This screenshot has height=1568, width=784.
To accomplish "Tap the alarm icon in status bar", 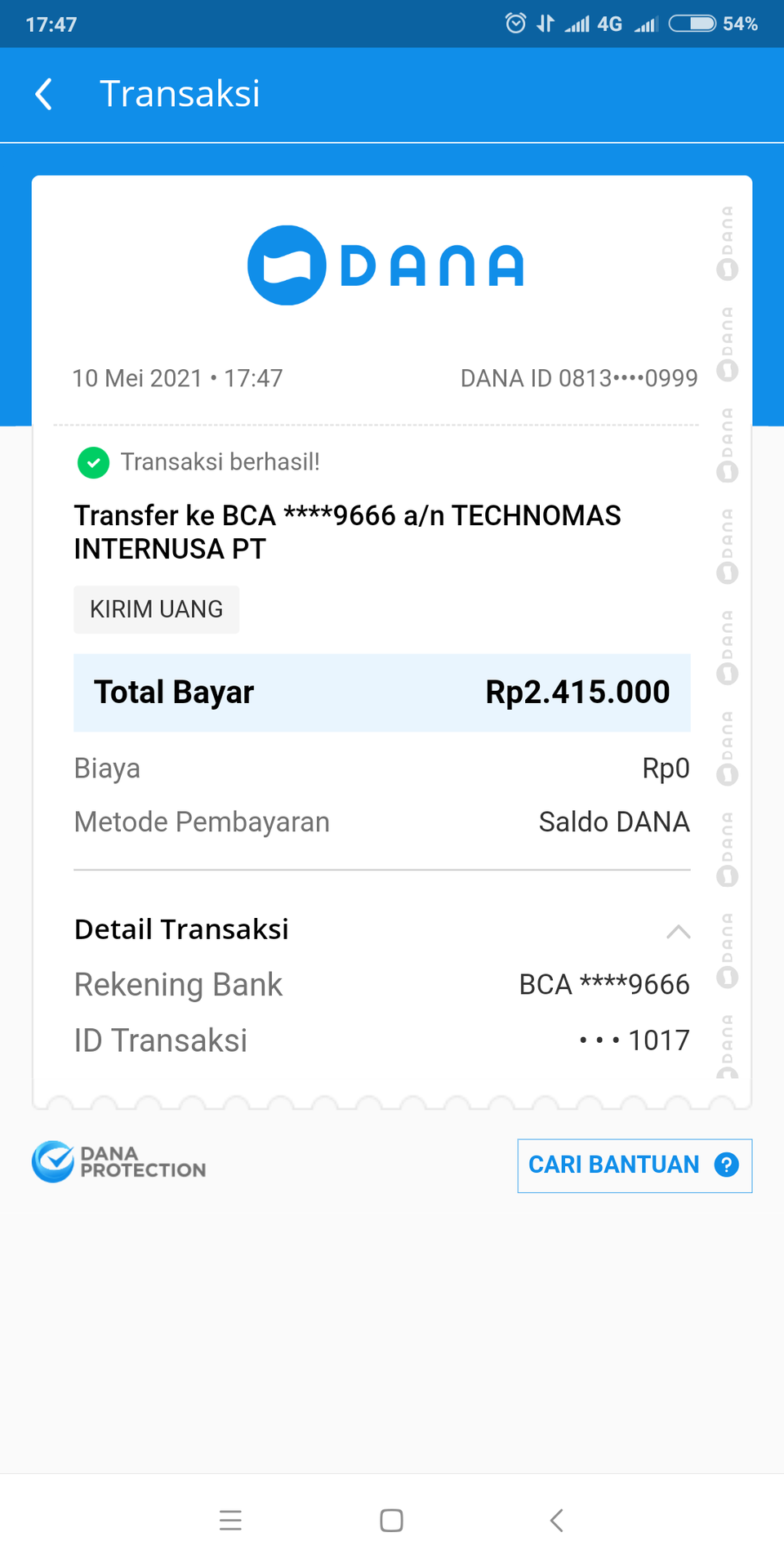I will (x=514, y=24).
